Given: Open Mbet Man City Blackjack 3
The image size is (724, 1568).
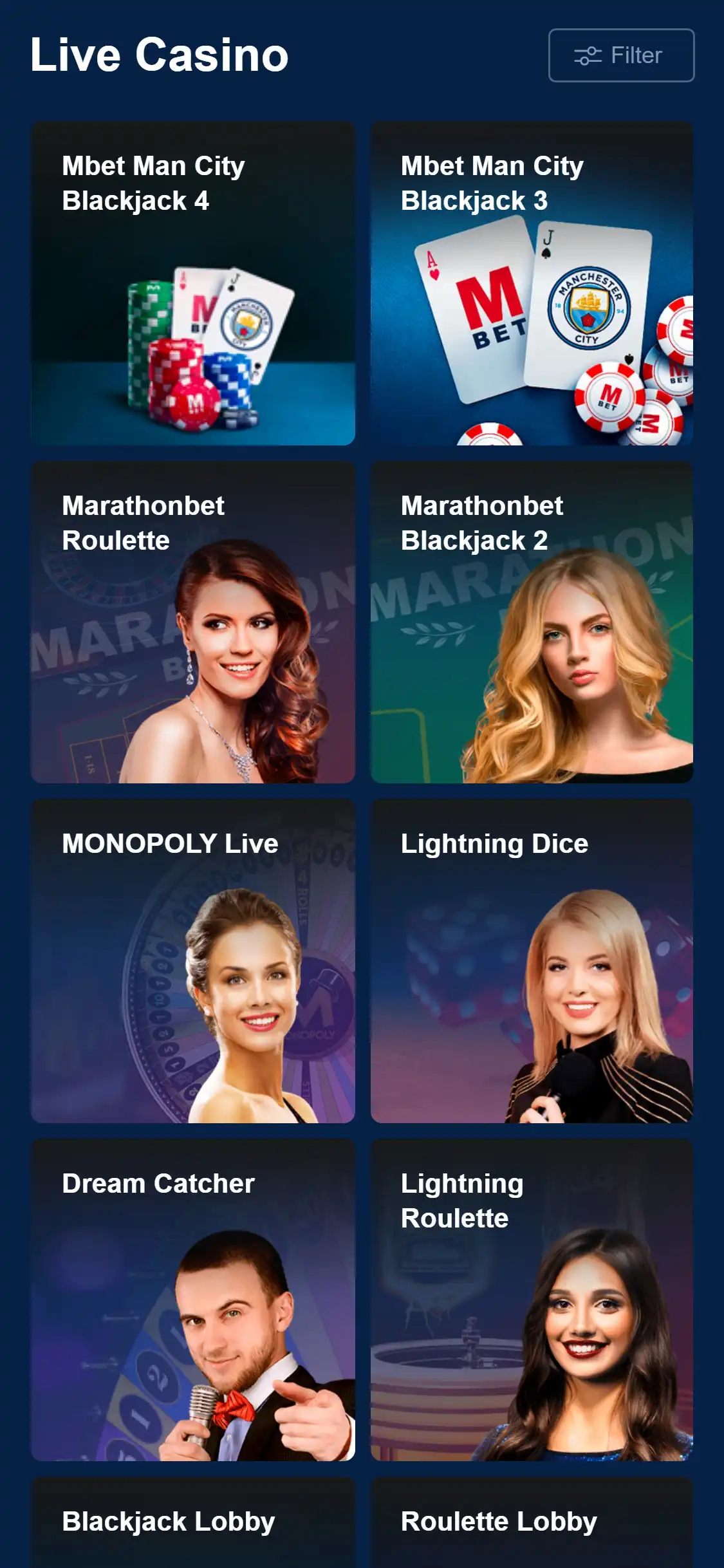Looking at the screenshot, I should point(532,283).
